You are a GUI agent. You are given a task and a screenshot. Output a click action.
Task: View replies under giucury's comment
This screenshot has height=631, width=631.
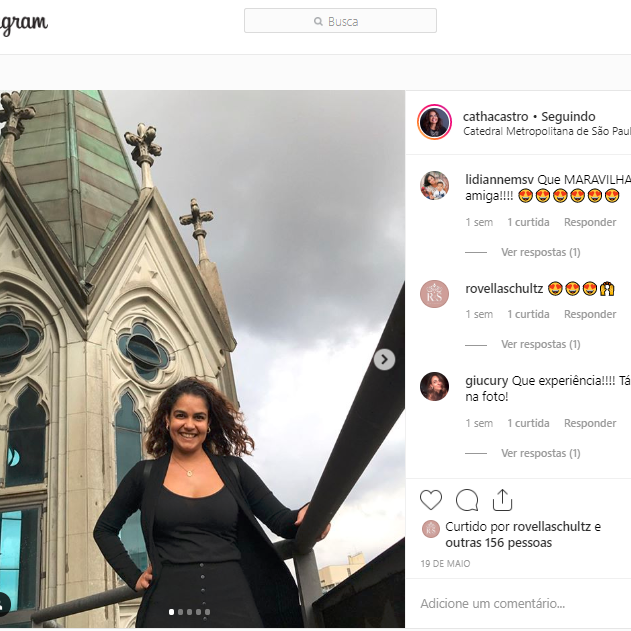click(x=540, y=453)
